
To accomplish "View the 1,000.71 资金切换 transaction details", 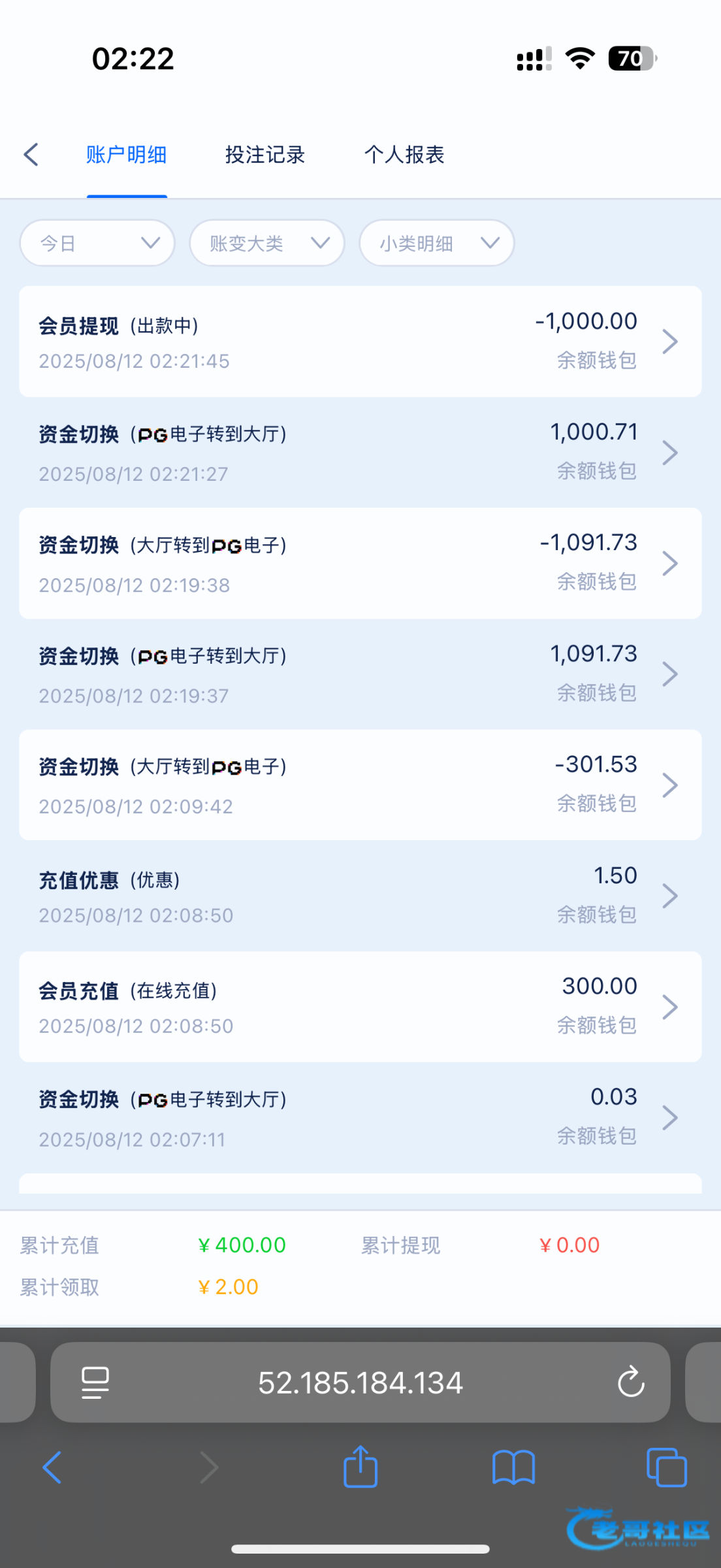I will pyautogui.click(x=360, y=452).
